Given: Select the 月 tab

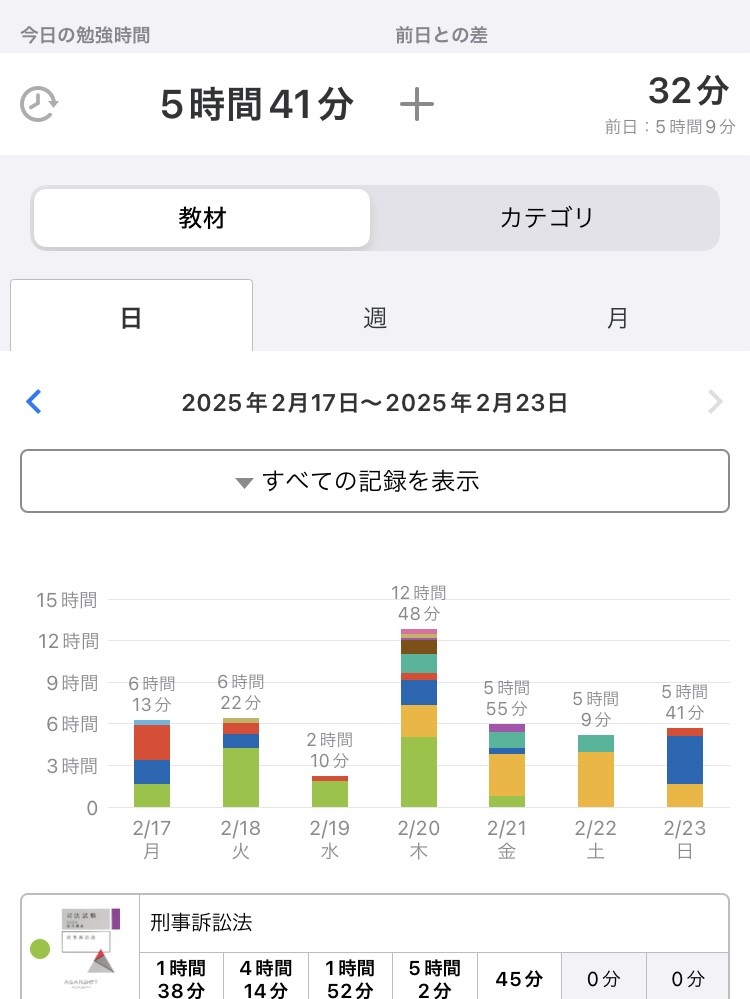Looking at the screenshot, I should point(618,318).
